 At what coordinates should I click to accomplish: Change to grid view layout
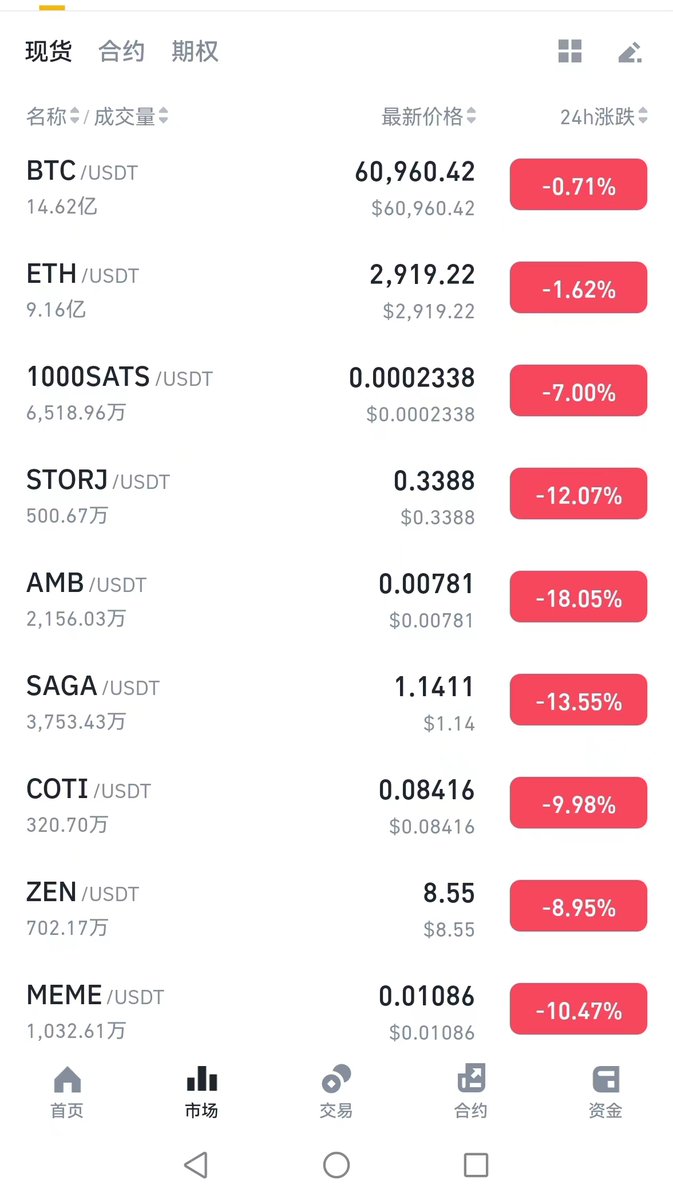[570, 52]
